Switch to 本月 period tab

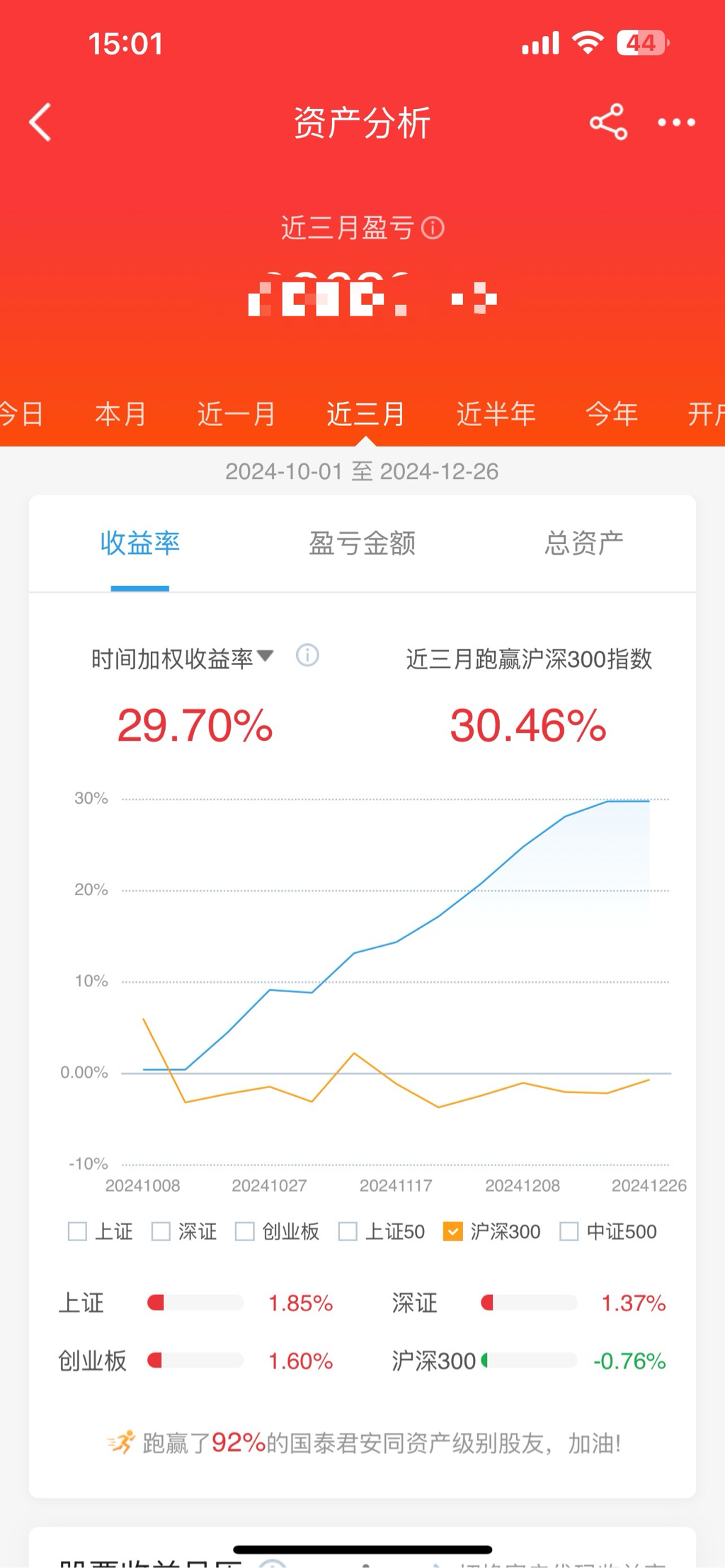click(120, 413)
